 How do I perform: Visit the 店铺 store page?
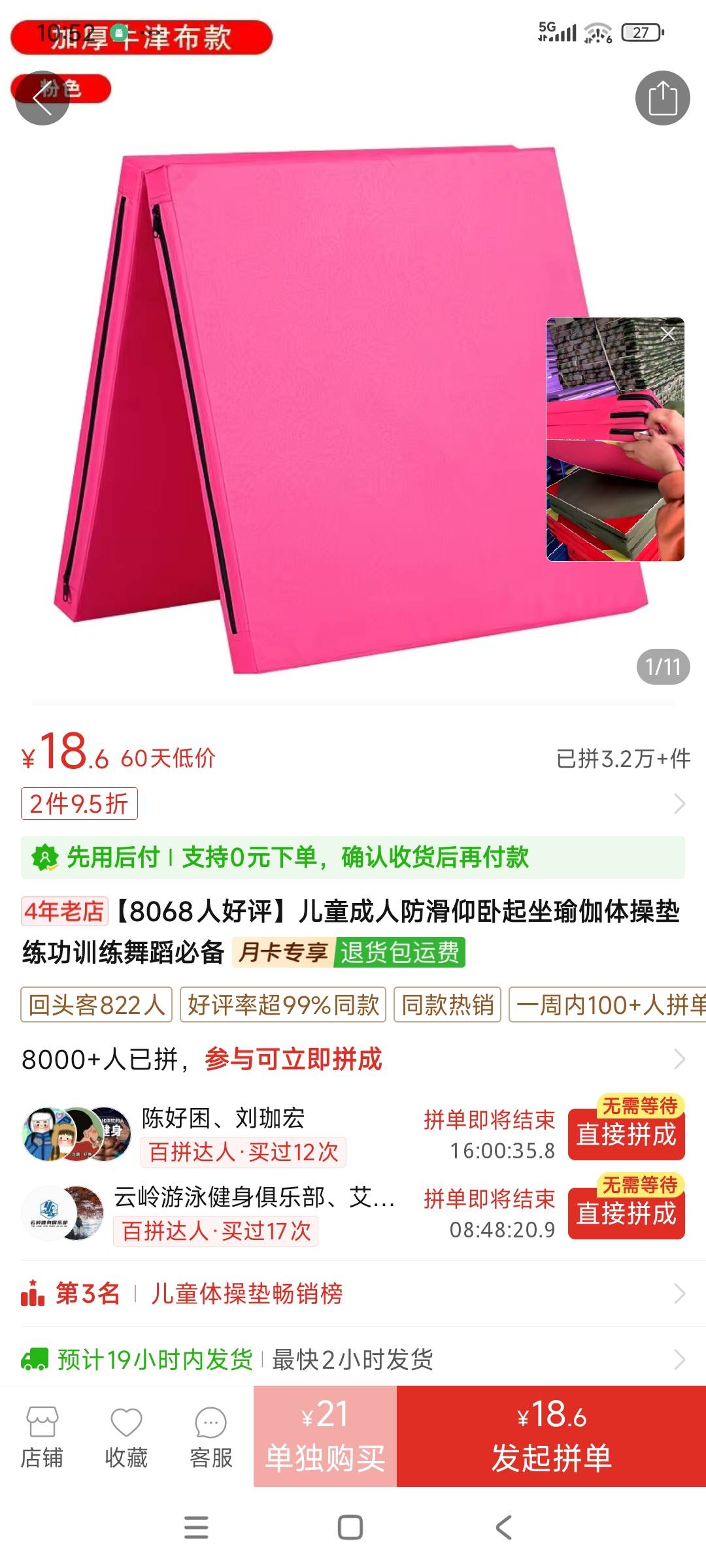click(42, 1437)
